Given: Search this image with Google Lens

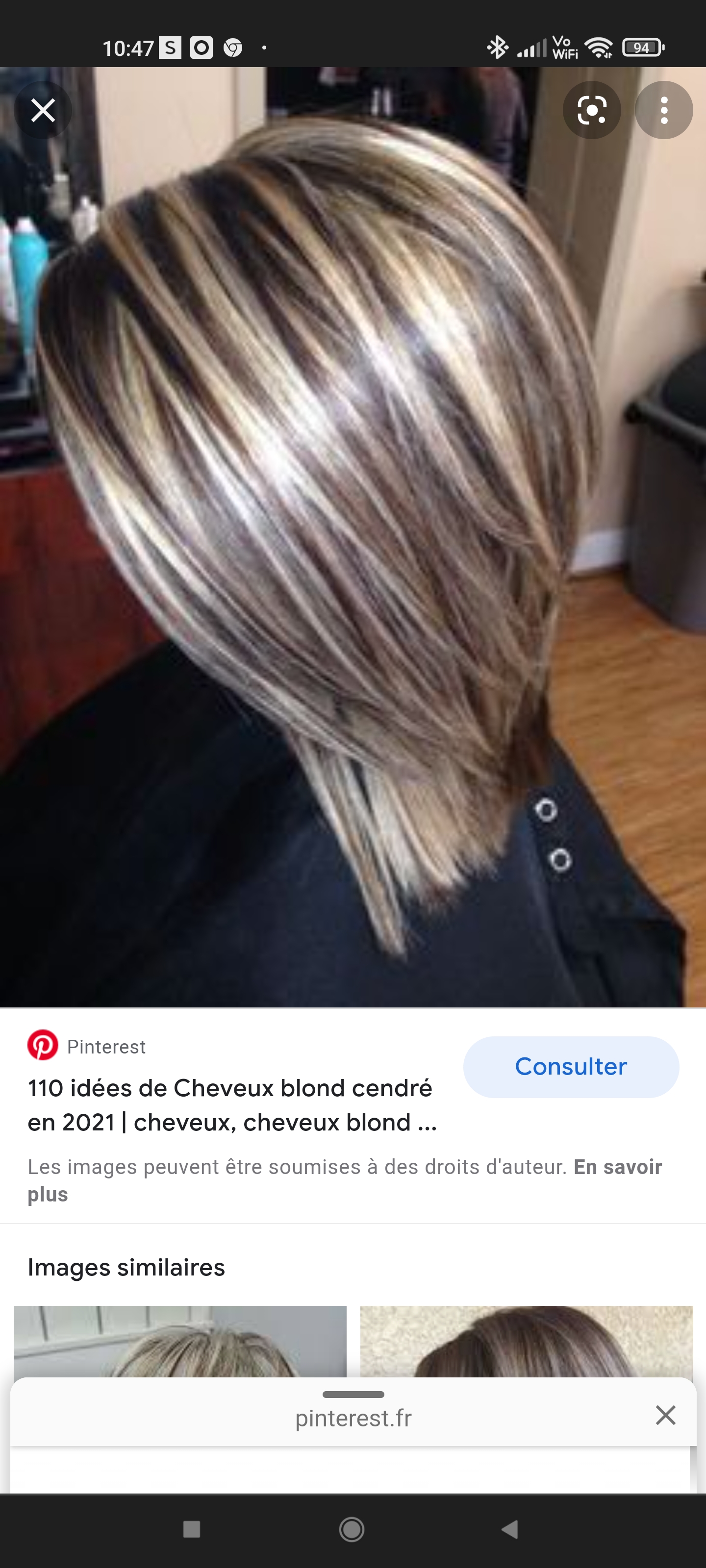Looking at the screenshot, I should [x=591, y=111].
